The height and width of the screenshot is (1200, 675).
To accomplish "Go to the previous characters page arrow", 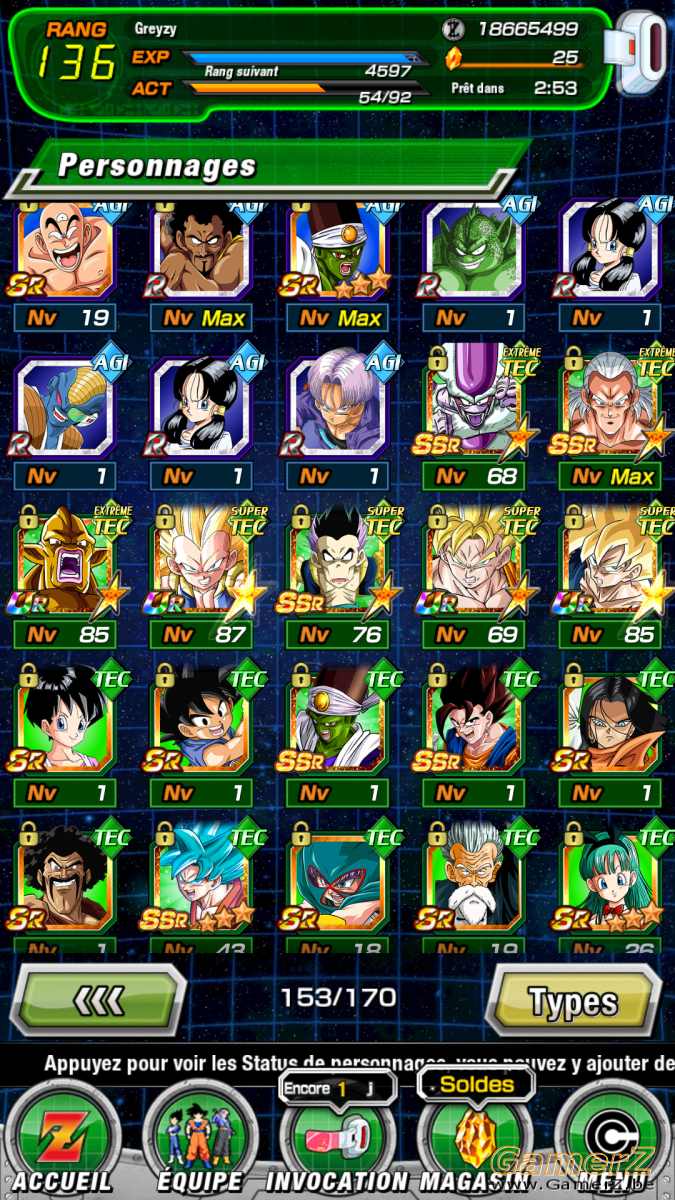I will coord(103,999).
